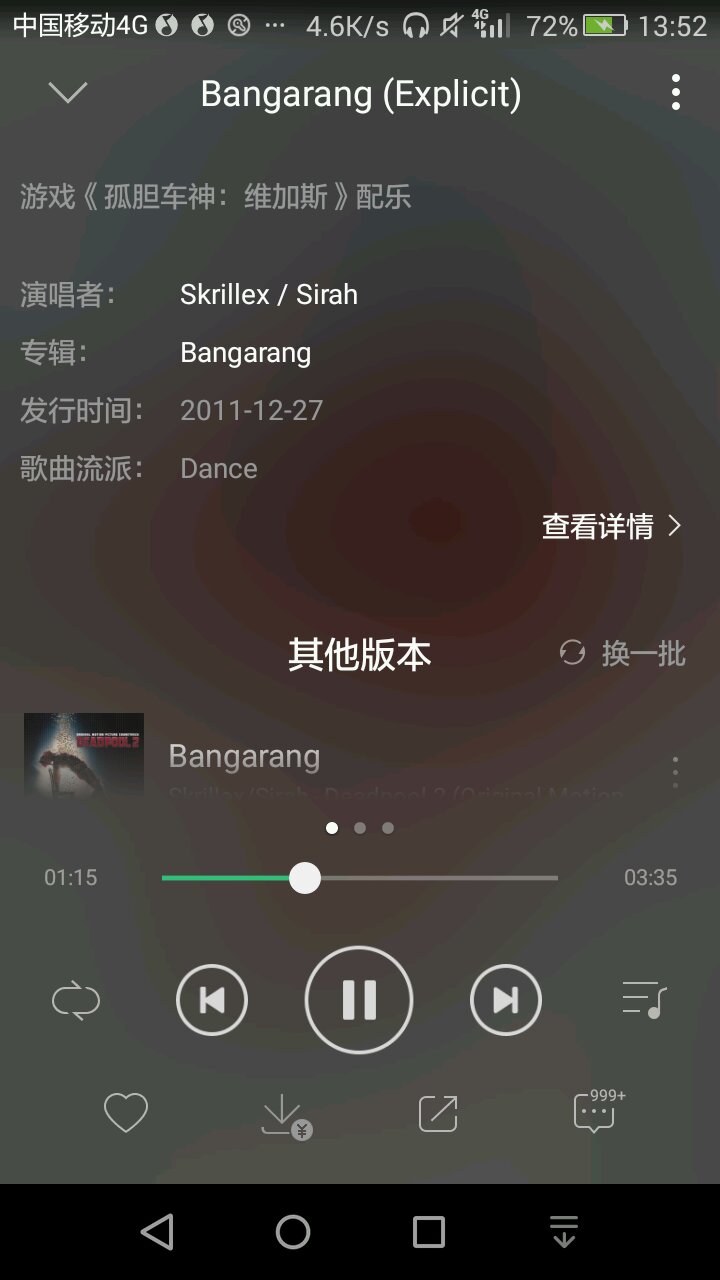Skip to the next track

click(506, 1000)
